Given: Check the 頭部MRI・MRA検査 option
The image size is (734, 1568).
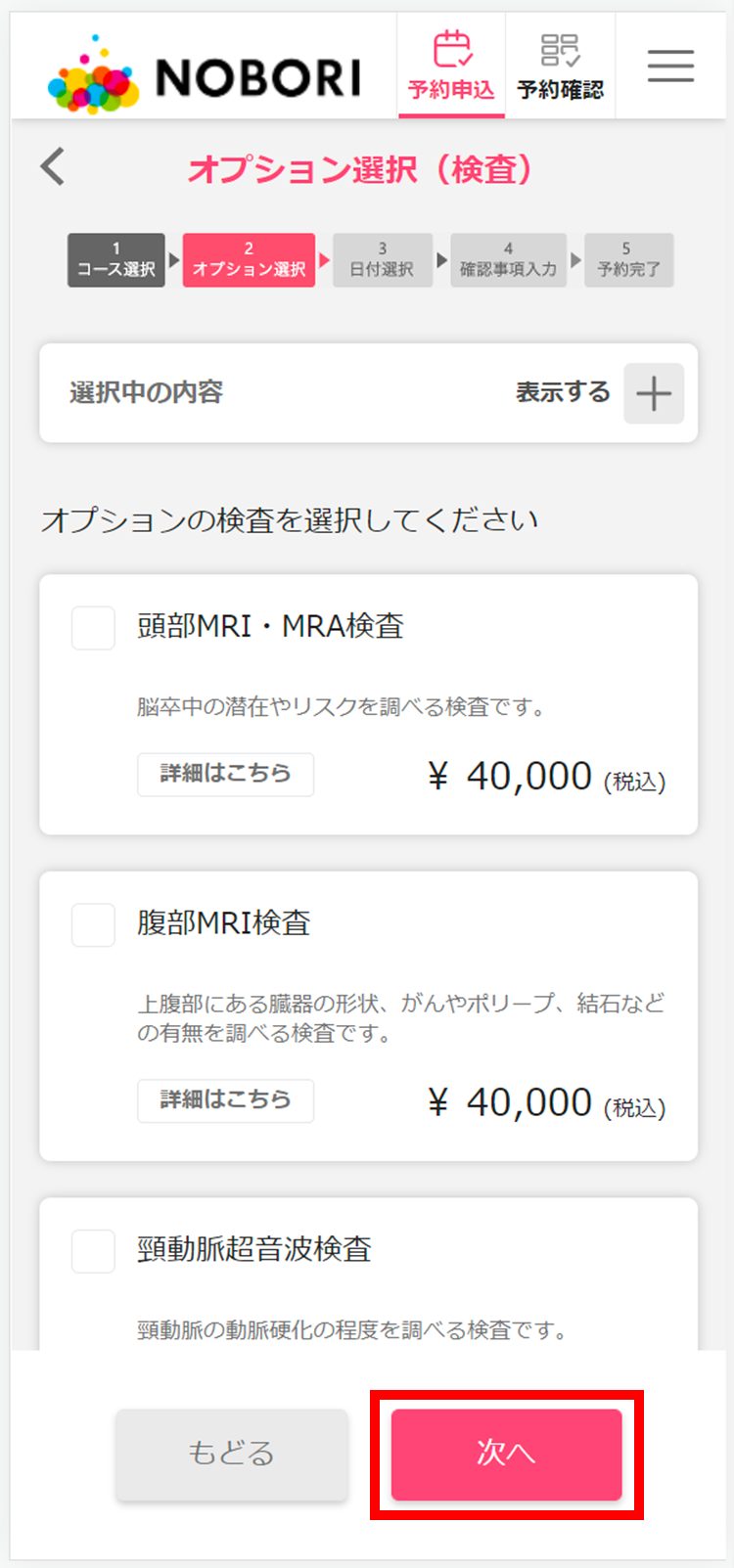Looking at the screenshot, I should pos(94,628).
